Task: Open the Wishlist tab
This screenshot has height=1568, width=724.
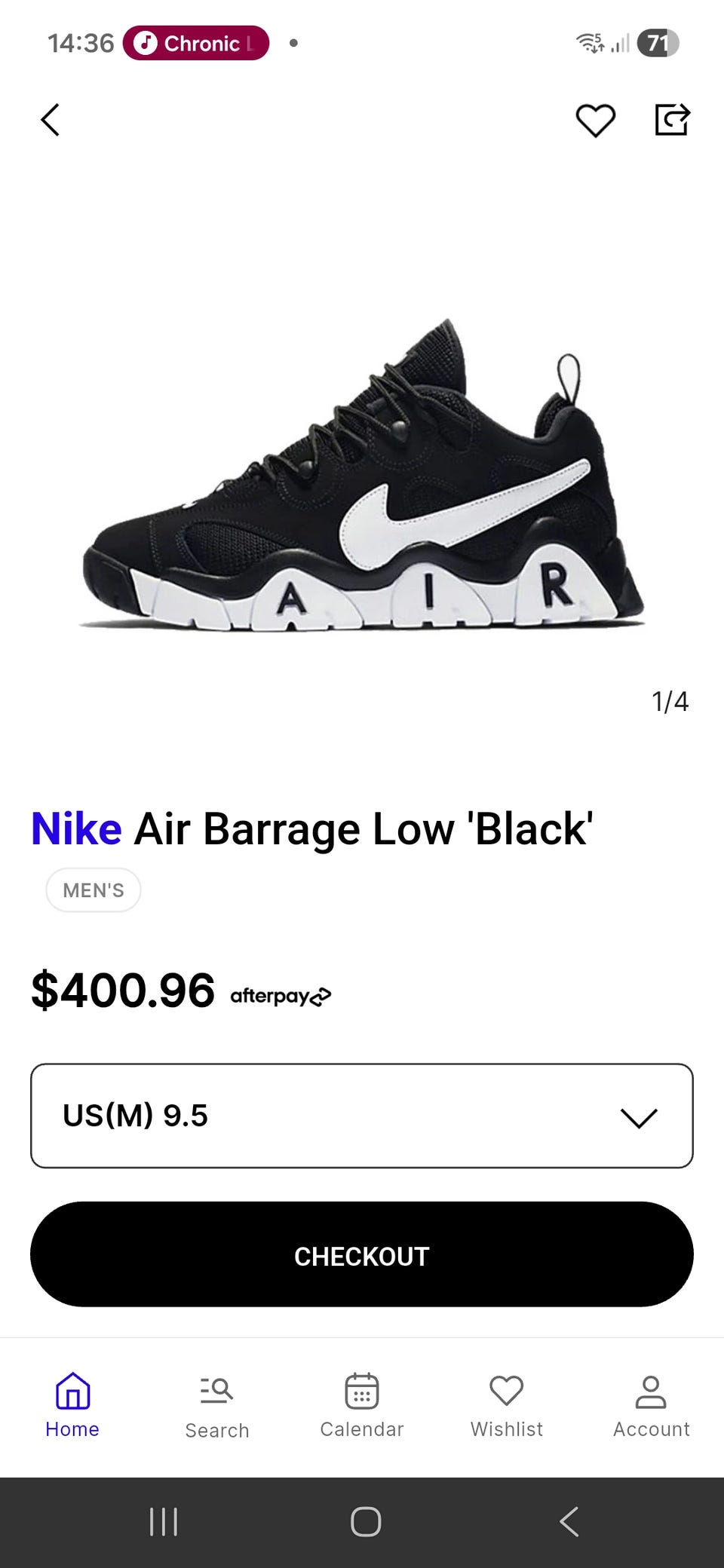Action: (507, 1405)
